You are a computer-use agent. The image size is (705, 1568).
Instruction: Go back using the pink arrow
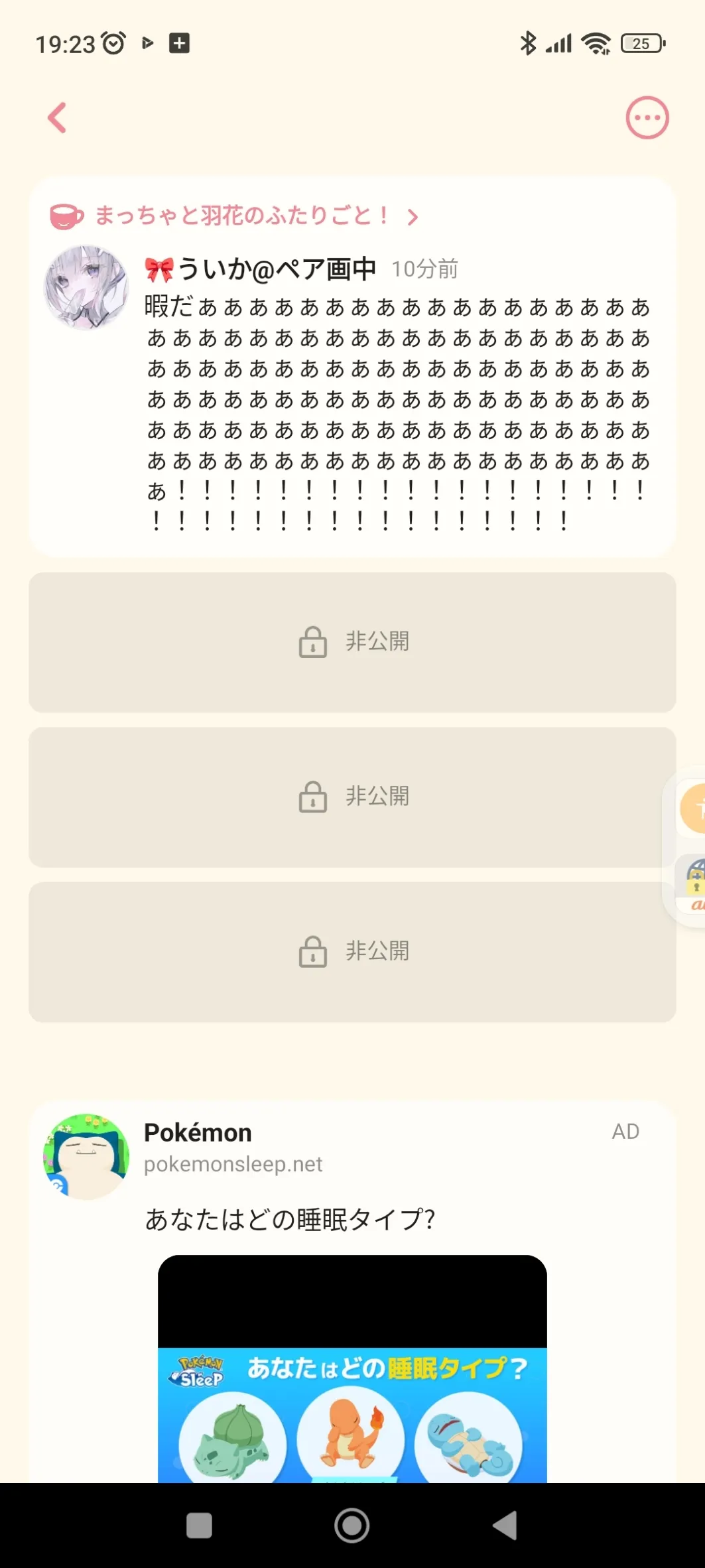(x=58, y=118)
